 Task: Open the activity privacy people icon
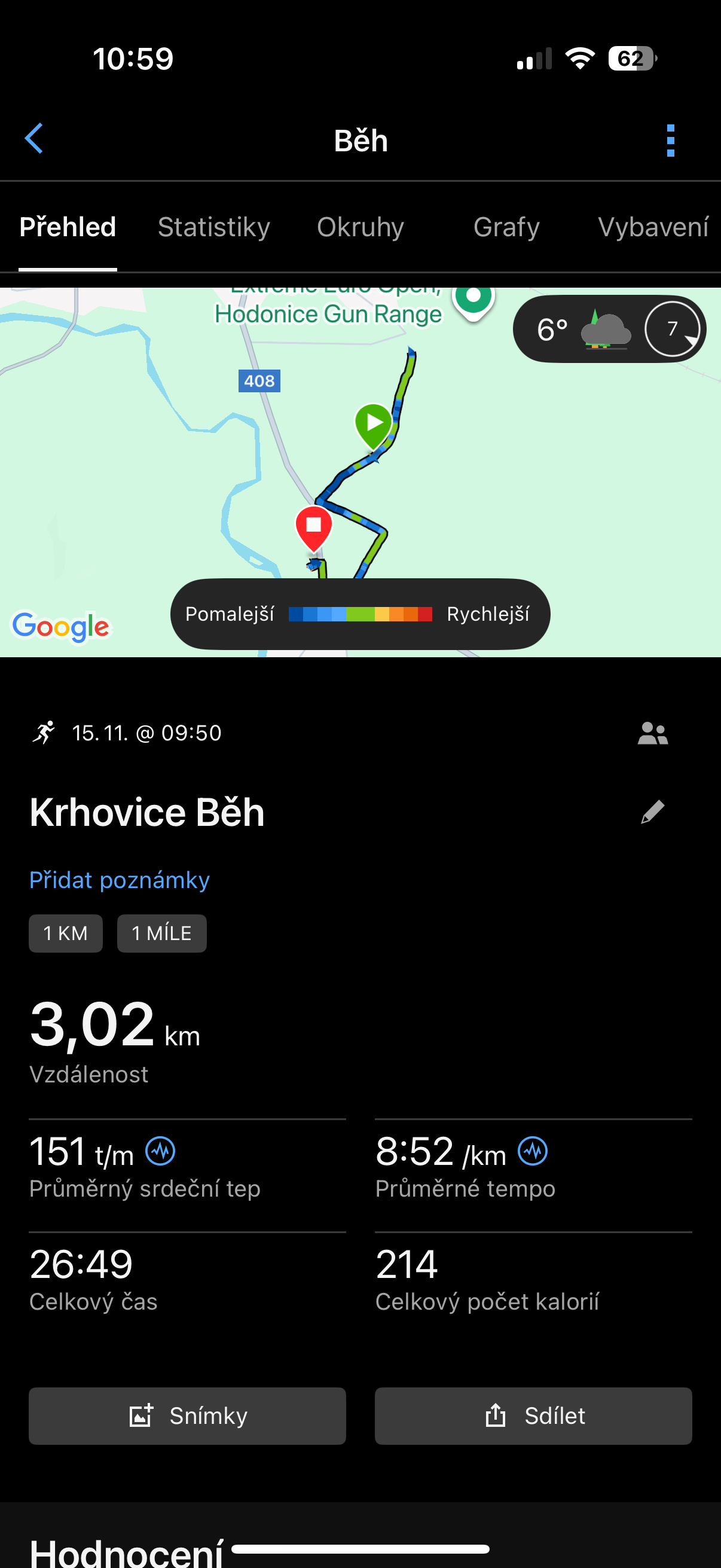652,733
